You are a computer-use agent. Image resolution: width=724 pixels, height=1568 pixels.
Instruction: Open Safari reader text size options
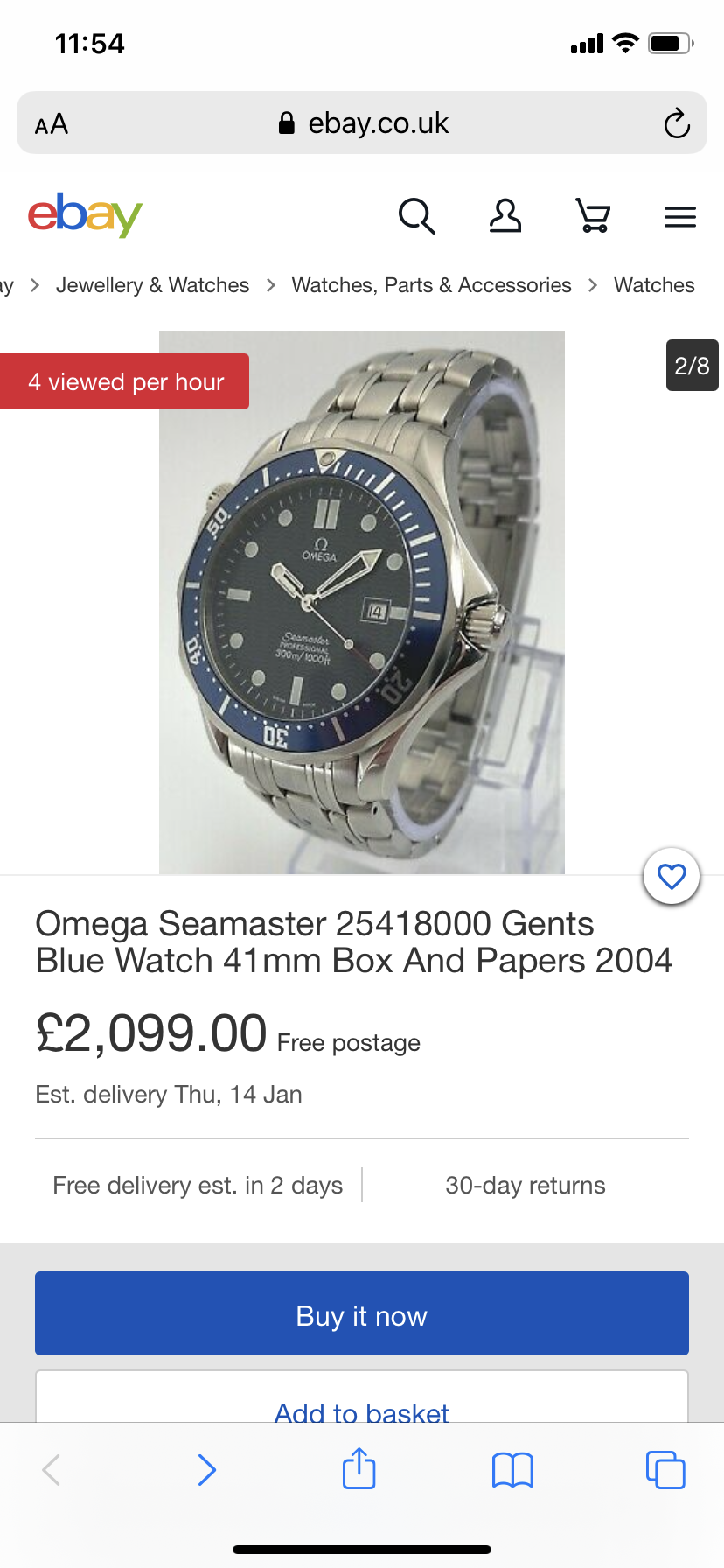click(x=52, y=123)
